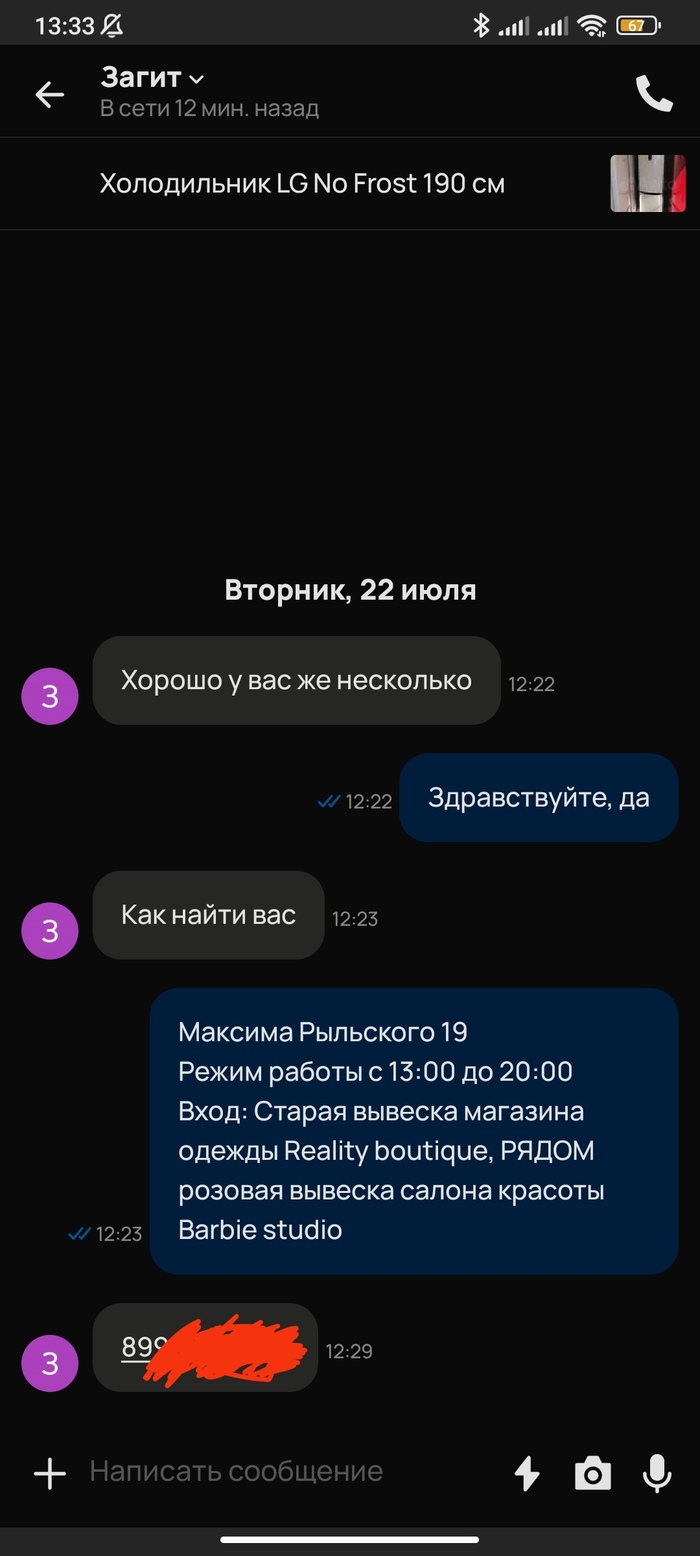Image resolution: width=700 pixels, height=1556 pixels.
Task: Open Загит's purple avatar beside Как найти вас
Action: coord(50,931)
